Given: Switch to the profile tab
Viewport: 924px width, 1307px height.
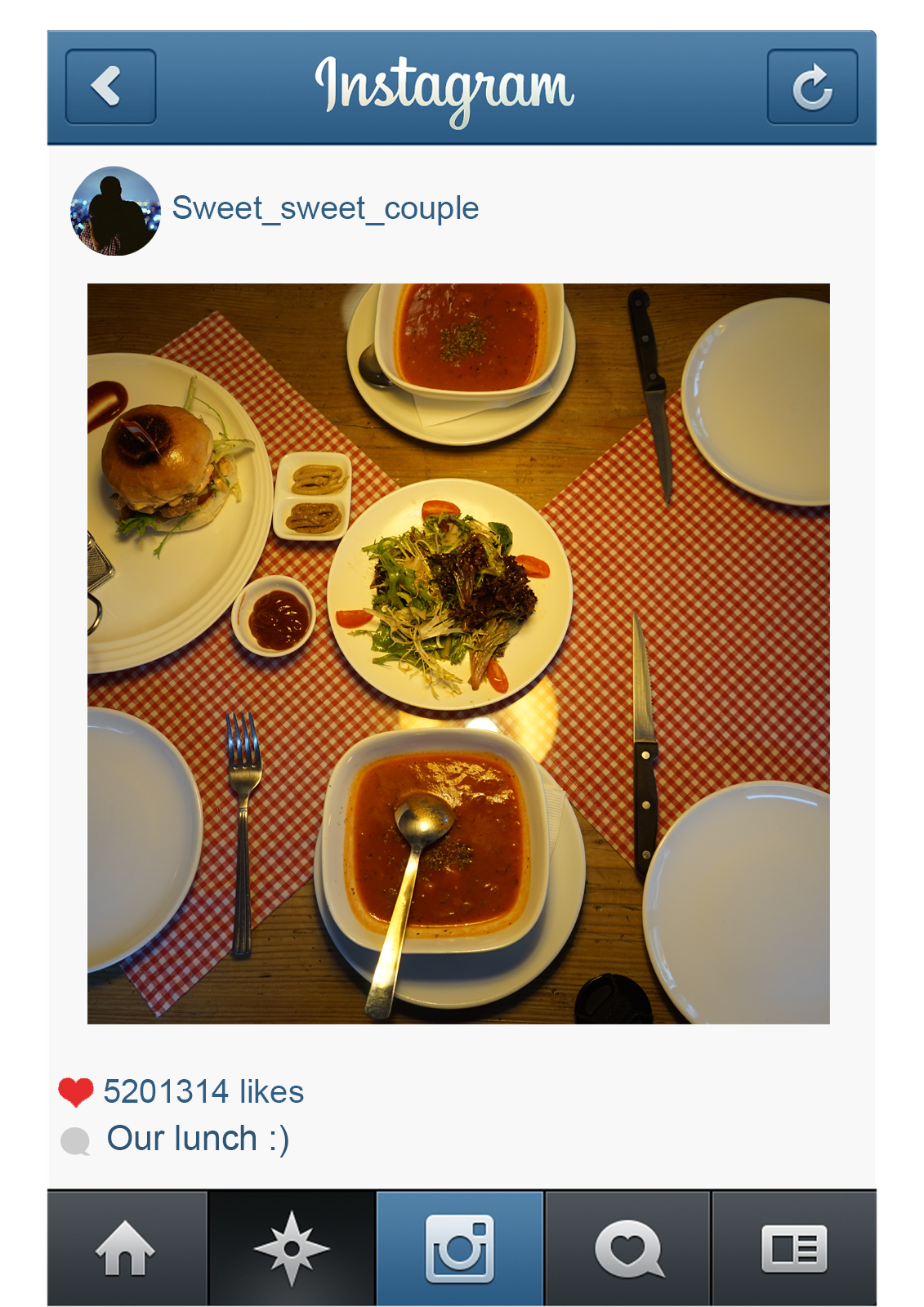Looking at the screenshot, I should [x=794, y=1248].
